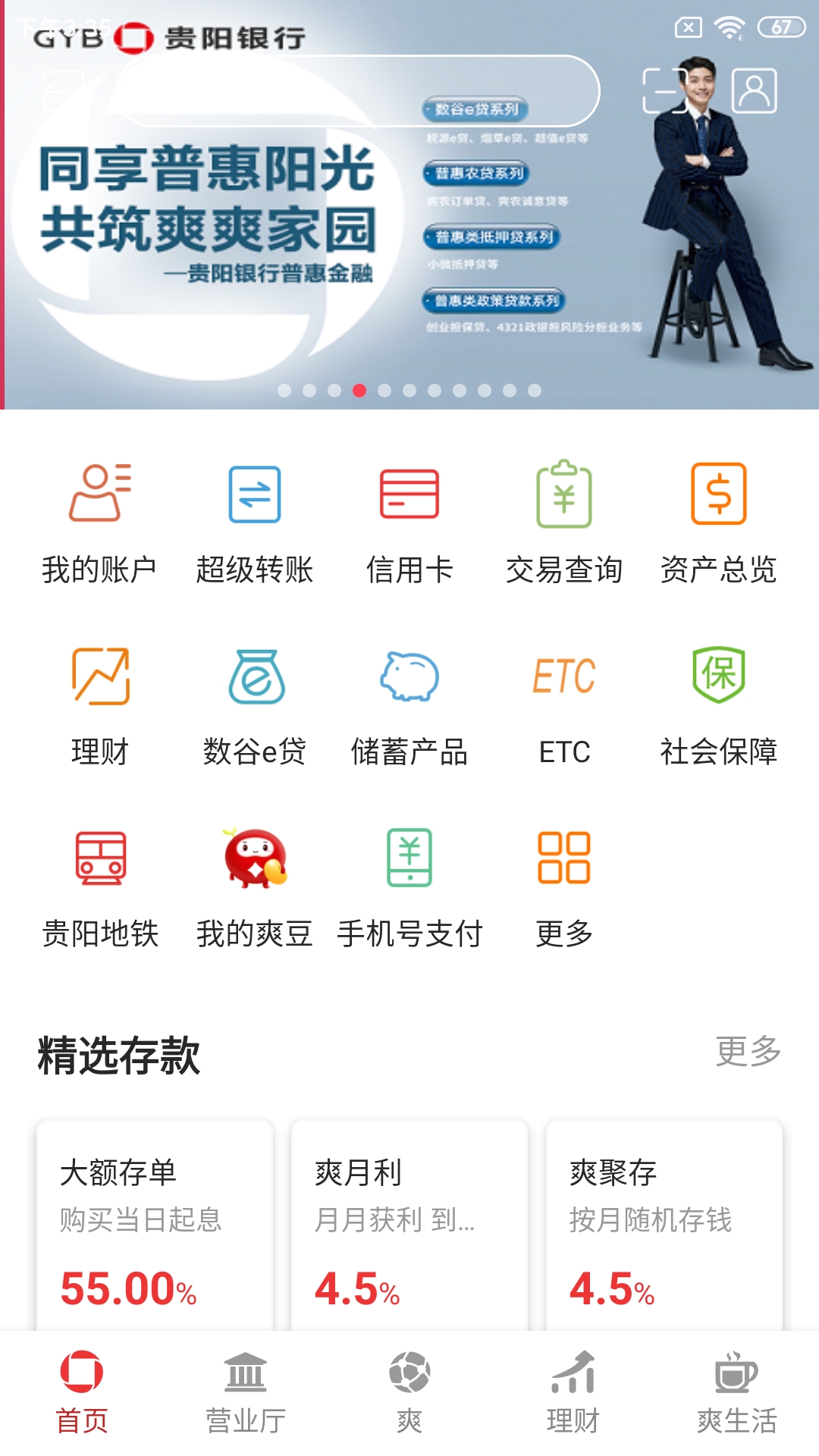Open 超级转账 transfer
Image resolution: width=819 pixels, height=1456 pixels.
pos(255,523)
